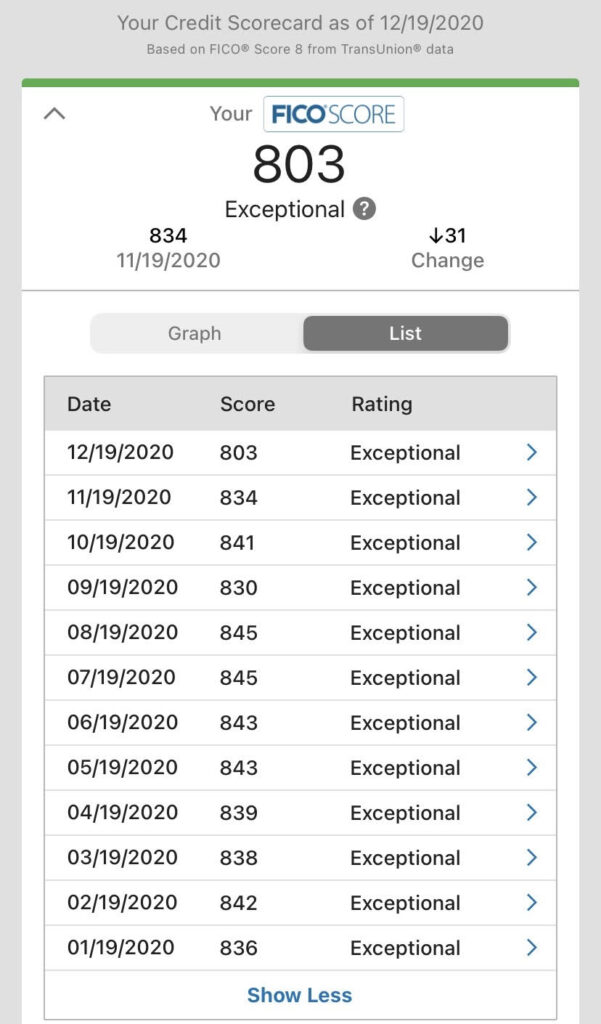The width and height of the screenshot is (601, 1024).
Task: Select the List view tab
Action: (405, 334)
